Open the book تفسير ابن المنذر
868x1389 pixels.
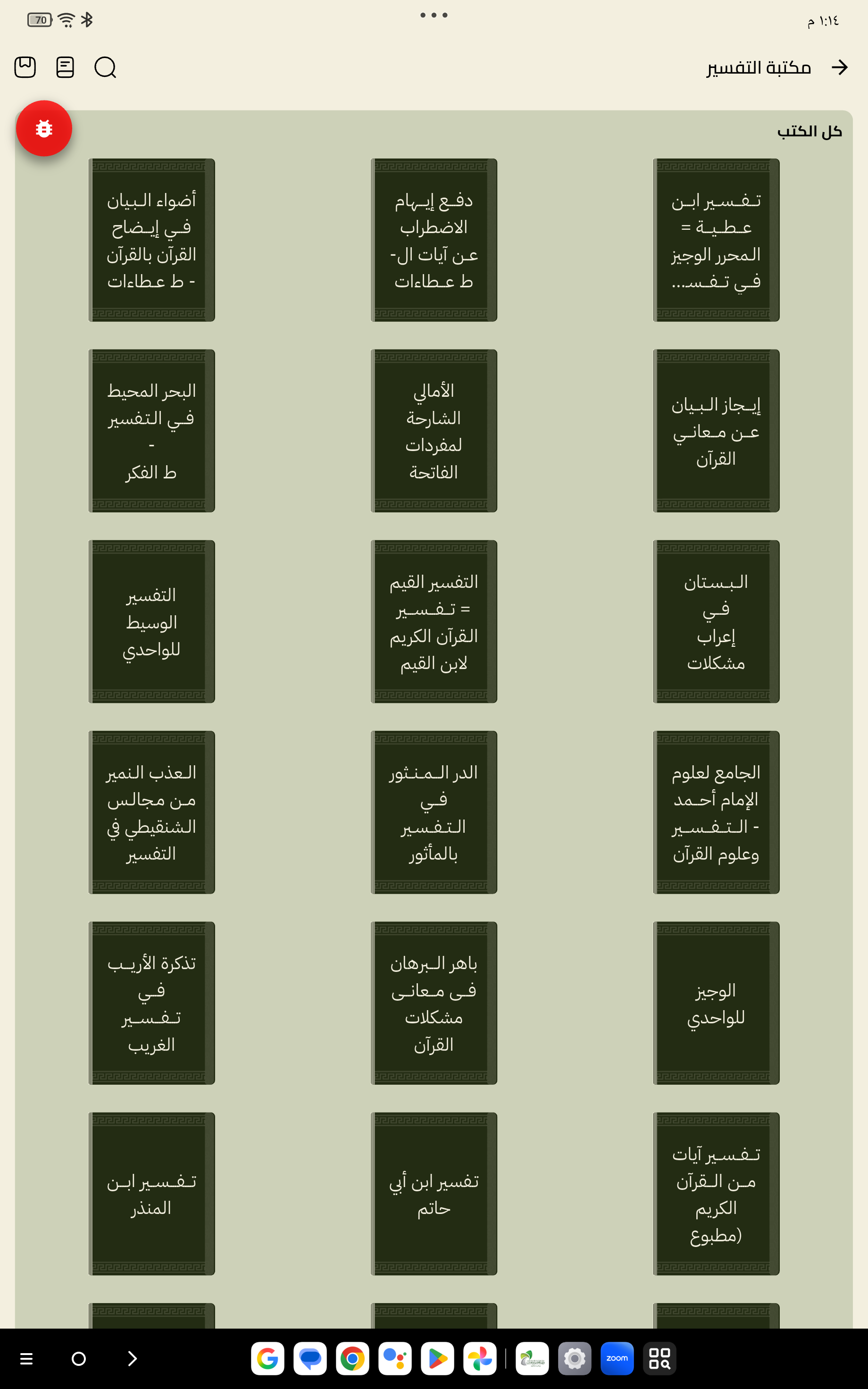151,1194
